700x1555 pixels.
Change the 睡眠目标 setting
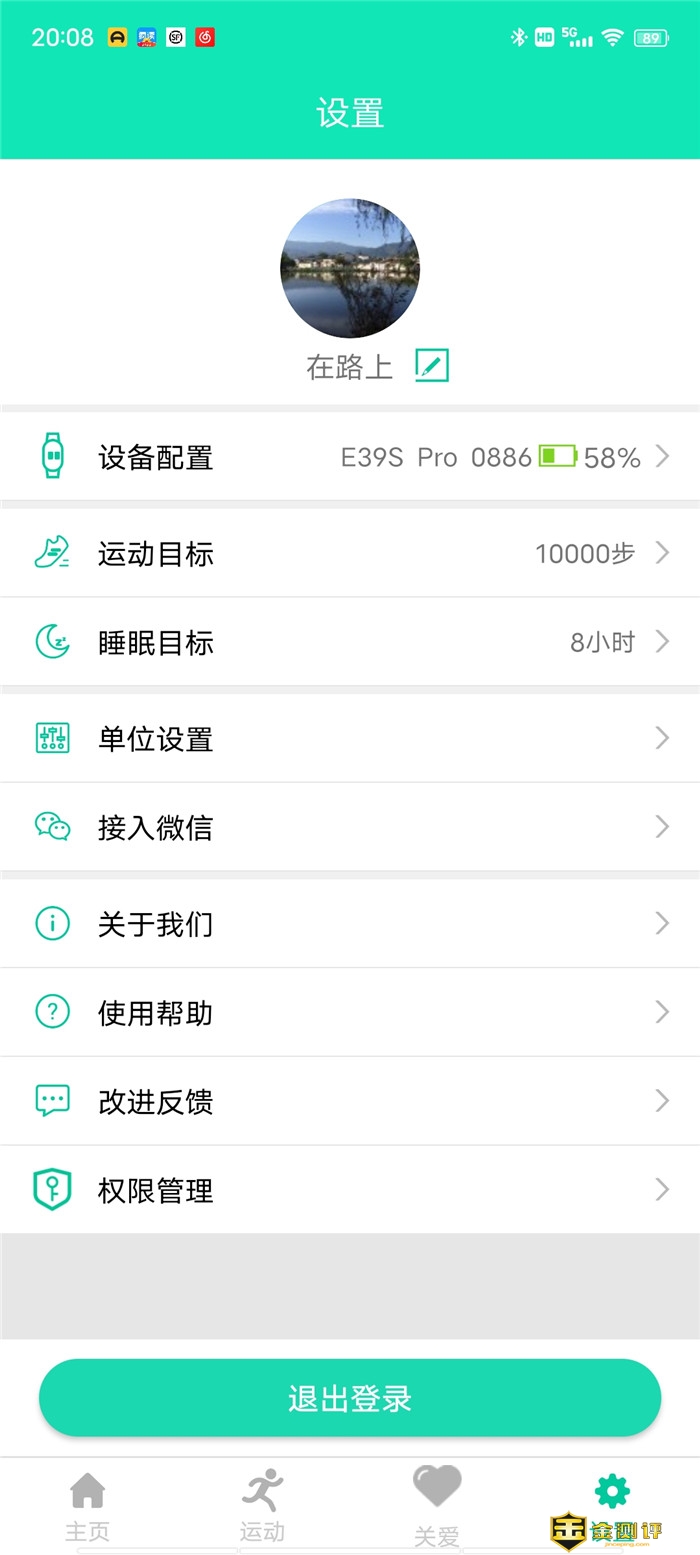(350, 642)
